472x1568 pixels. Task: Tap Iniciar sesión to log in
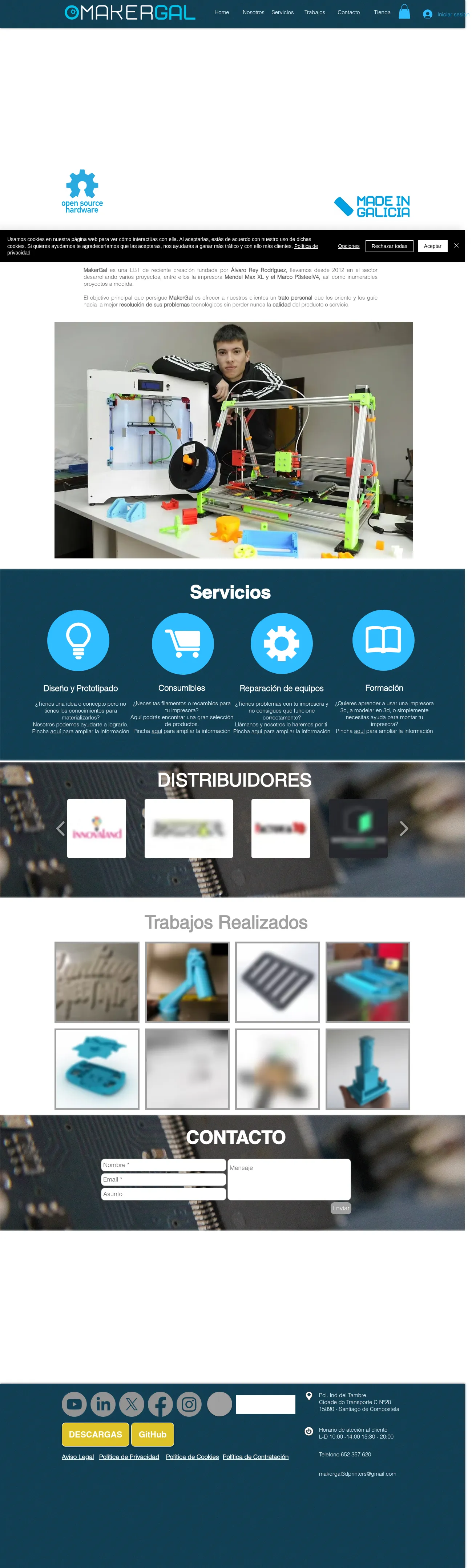click(x=451, y=15)
